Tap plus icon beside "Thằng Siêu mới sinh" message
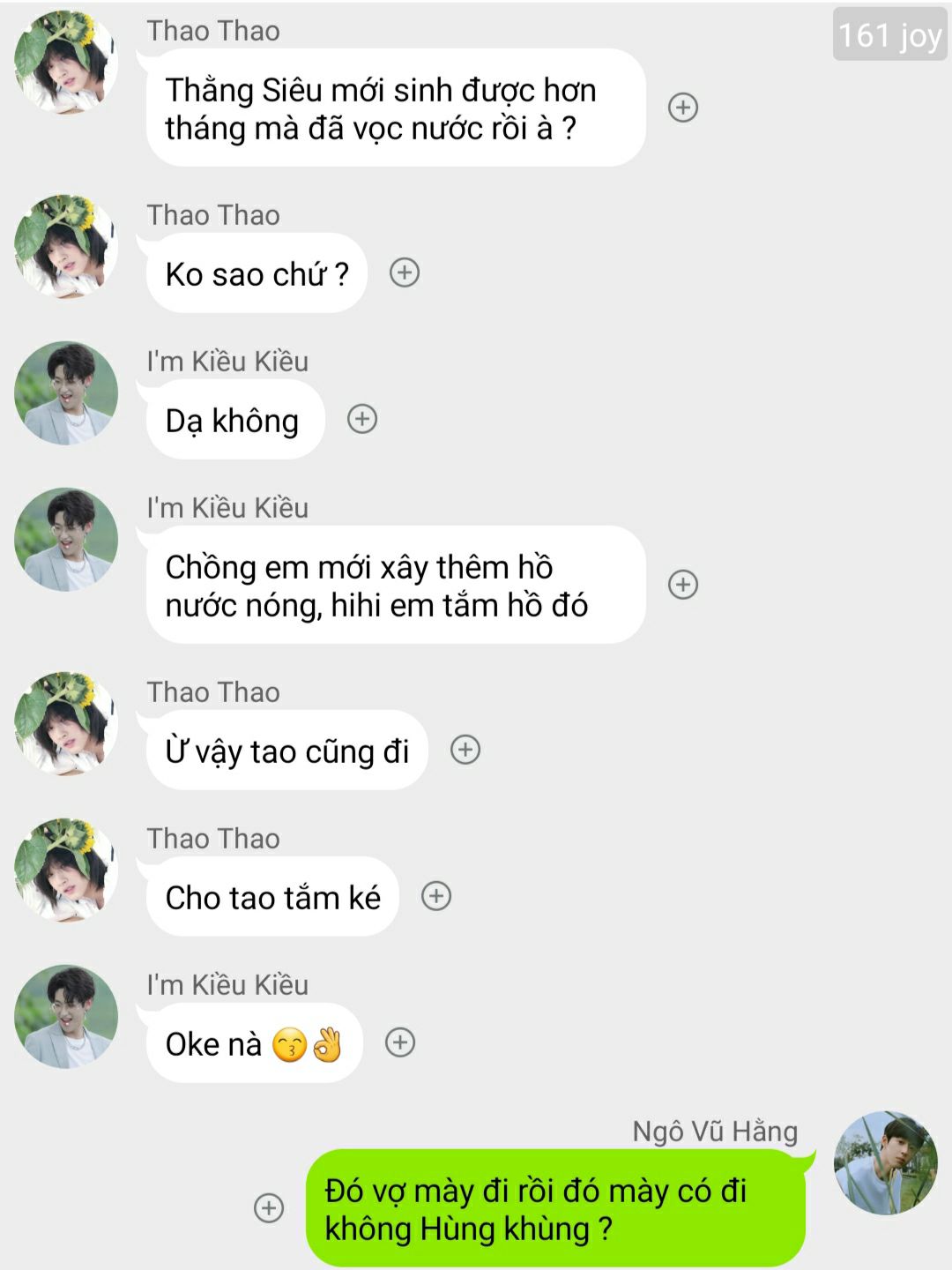The image size is (952, 1270). [683, 108]
